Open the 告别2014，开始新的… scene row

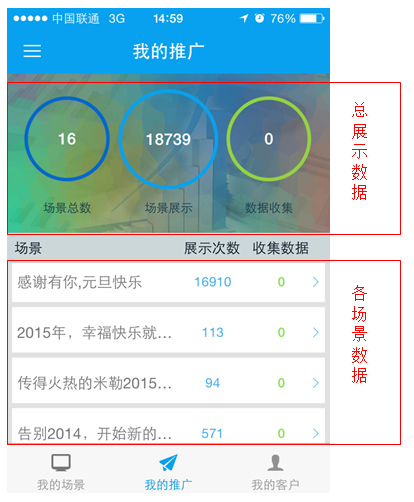[x=168, y=426]
